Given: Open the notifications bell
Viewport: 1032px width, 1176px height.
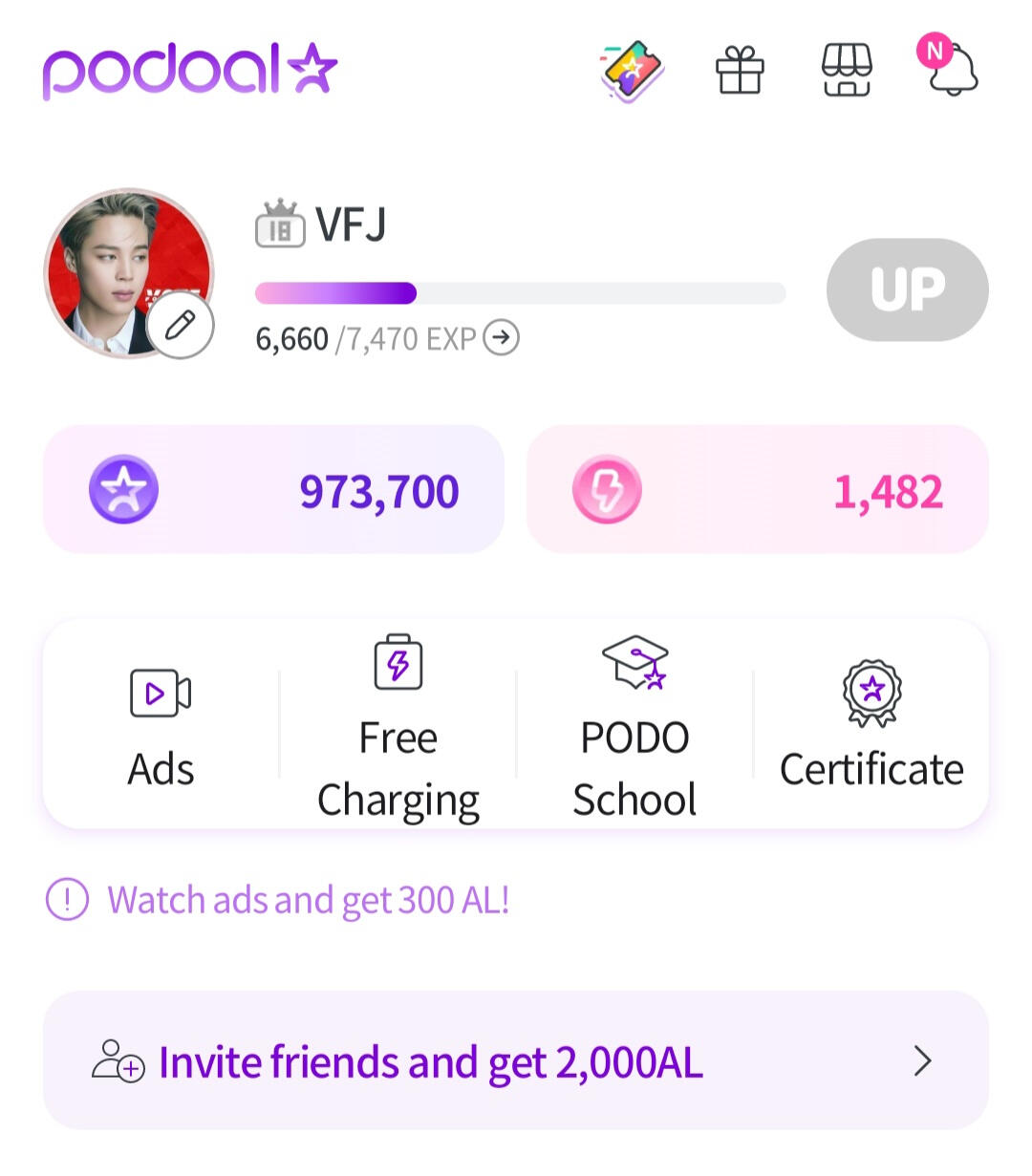Looking at the screenshot, I should 952,69.
